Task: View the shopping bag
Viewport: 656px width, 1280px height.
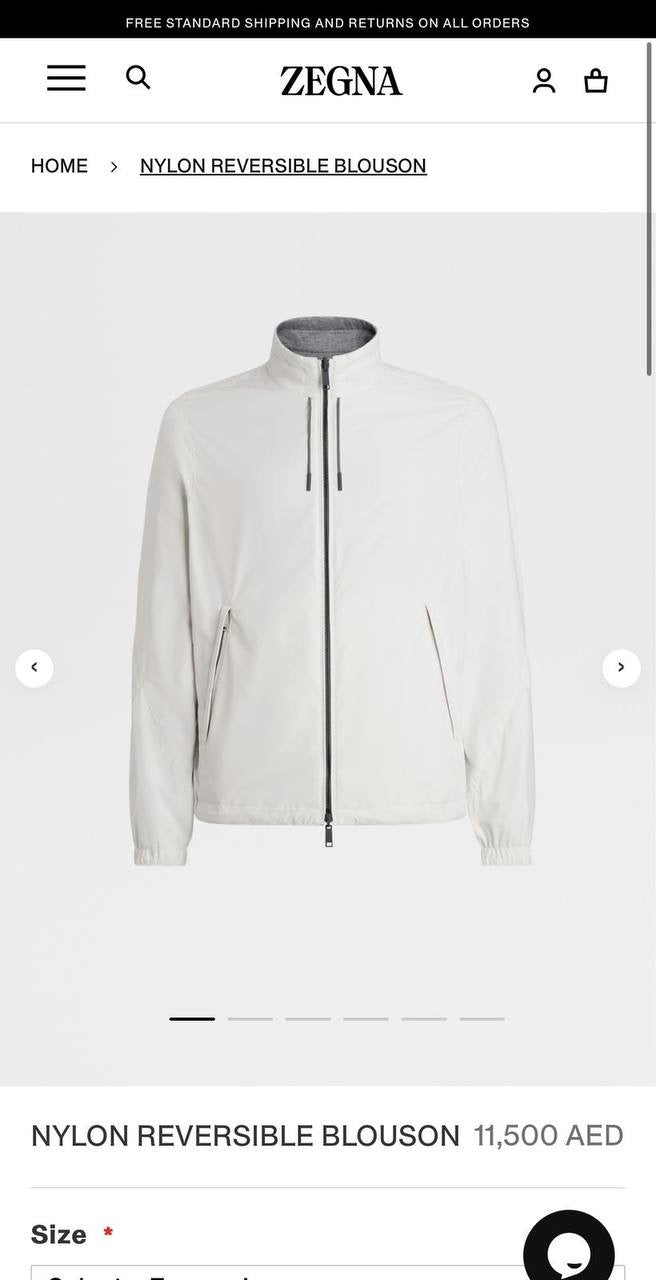Action: [596, 80]
